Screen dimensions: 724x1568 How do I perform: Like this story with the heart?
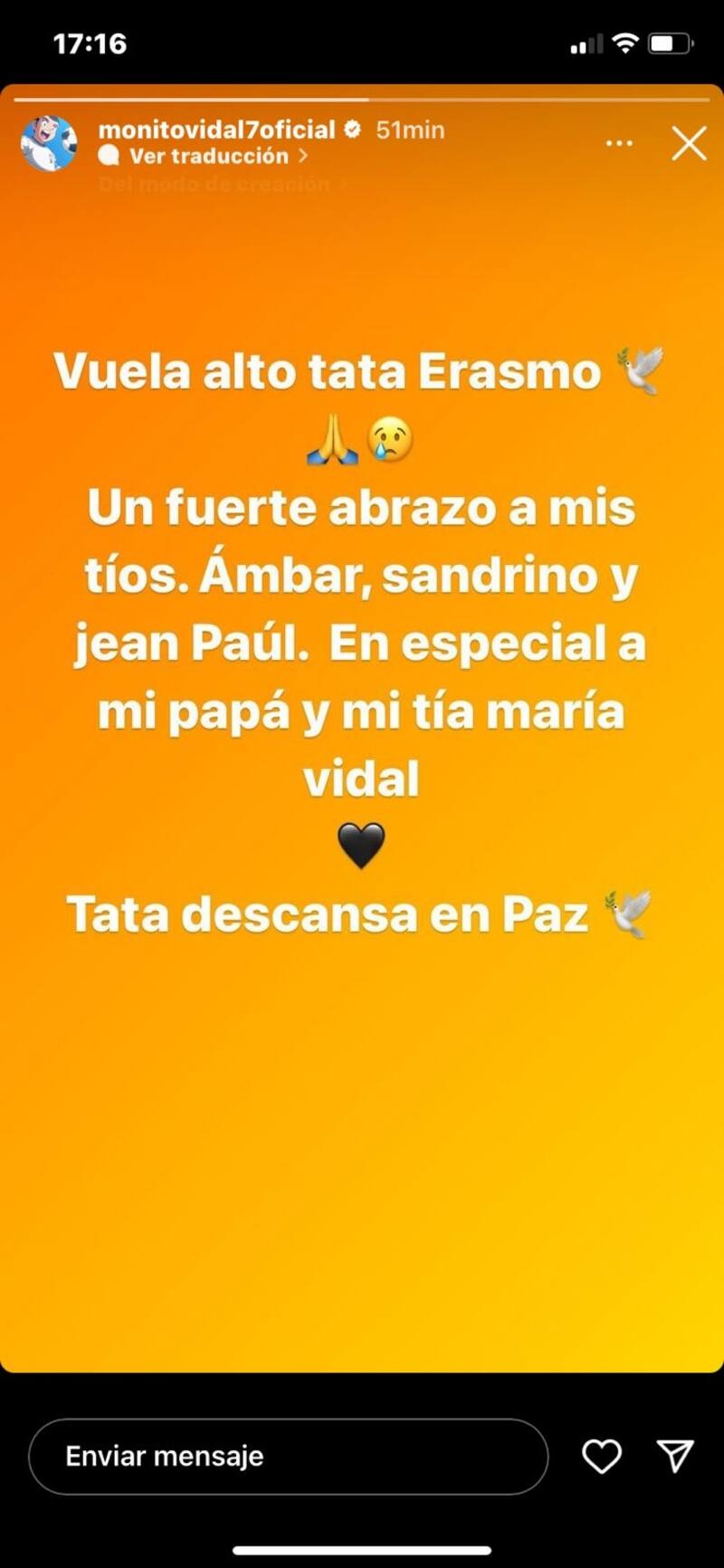tap(601, 1456)
